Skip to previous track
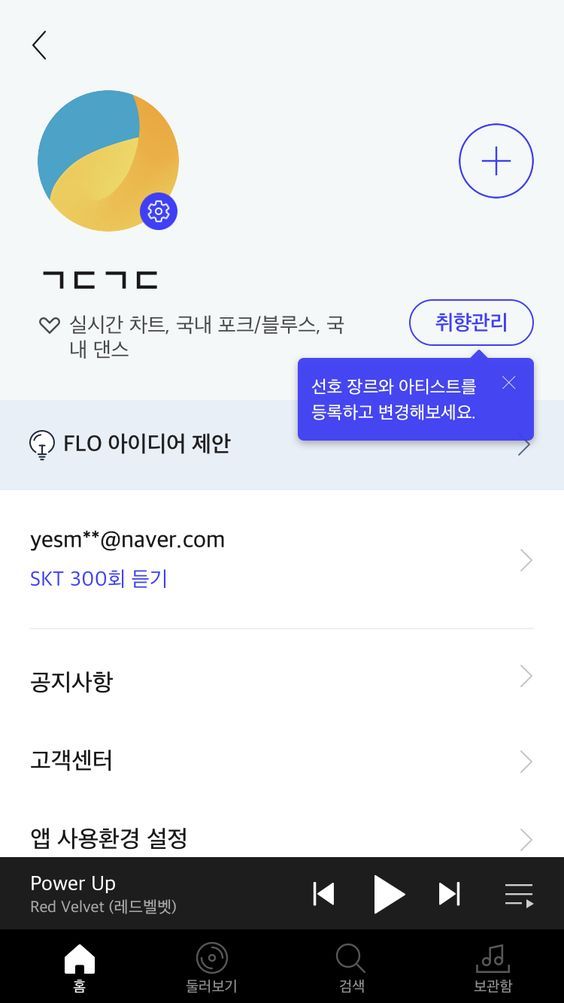The height and width of the screenshot is (1003, 564). (x=324, y=894)
